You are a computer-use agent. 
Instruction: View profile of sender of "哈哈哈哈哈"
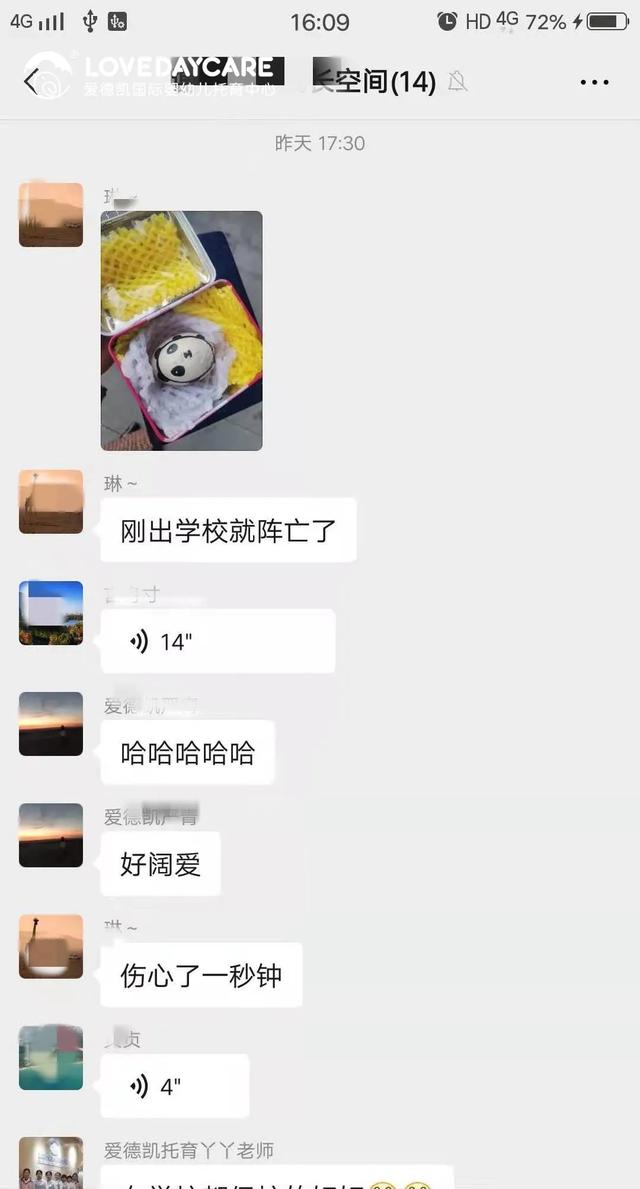[x=51, y=723]
